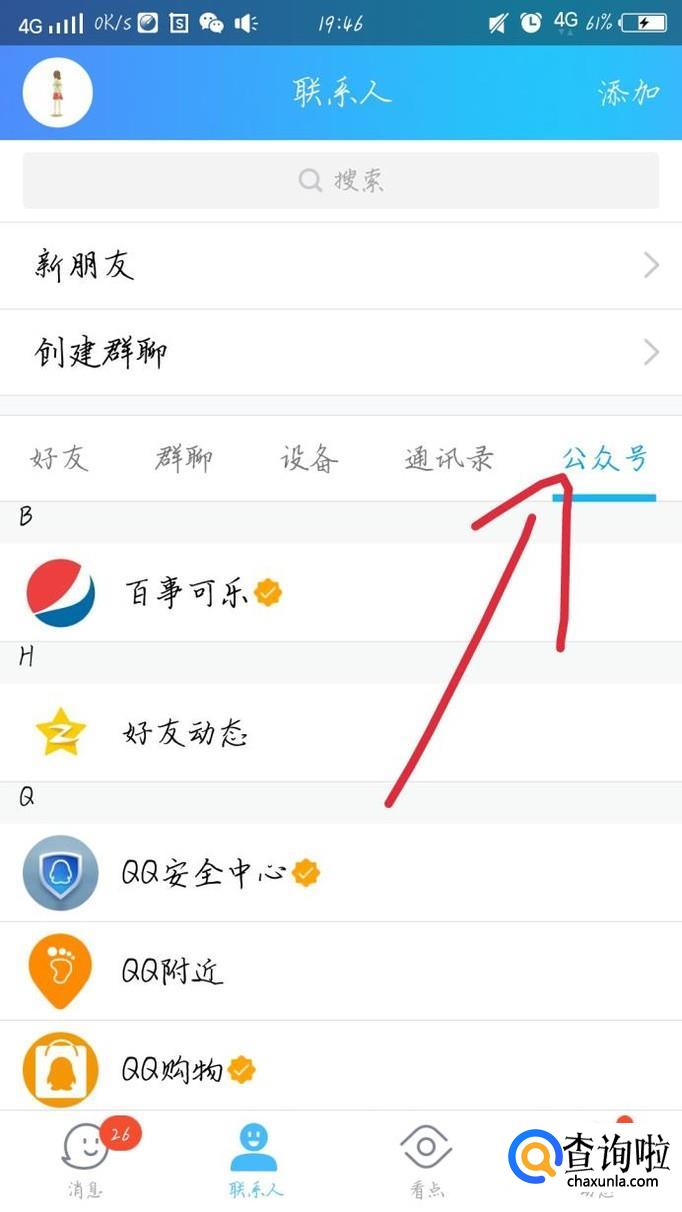Screen dimensions: 682x1212
Task: Open QQ附近
Action: tap(341, 971)
